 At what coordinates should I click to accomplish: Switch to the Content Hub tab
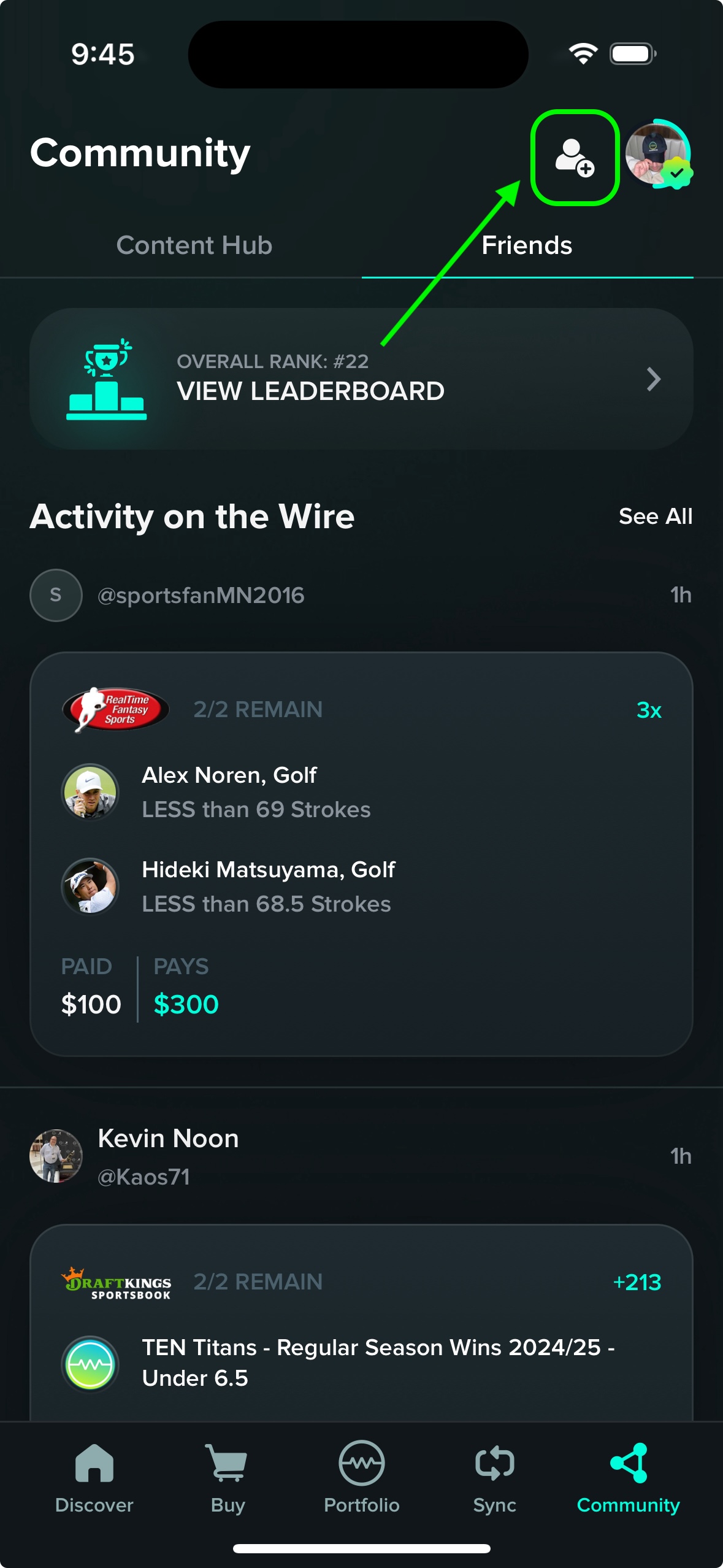tap(194, 245)
